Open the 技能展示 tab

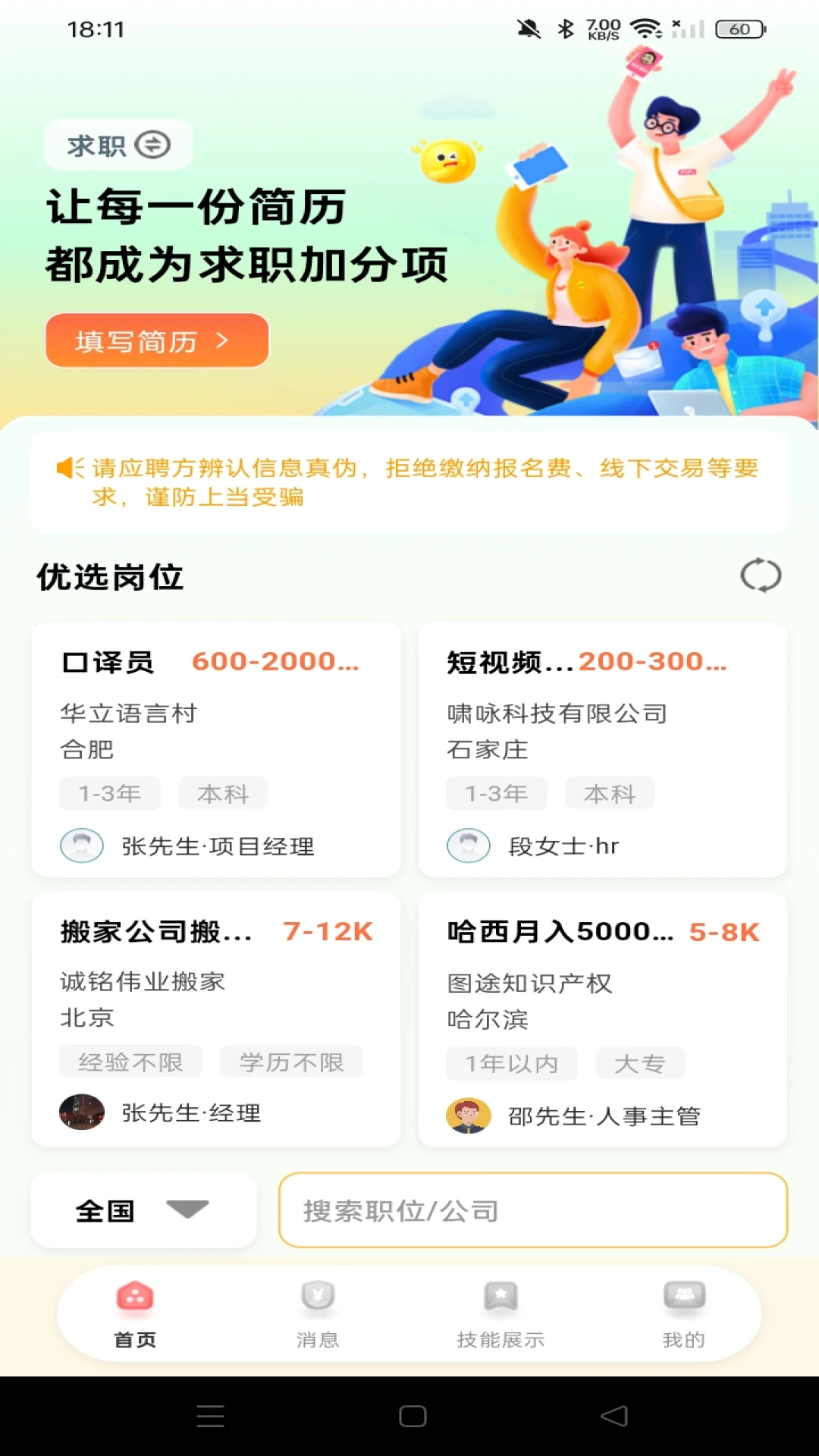[x=500, y=1313]
